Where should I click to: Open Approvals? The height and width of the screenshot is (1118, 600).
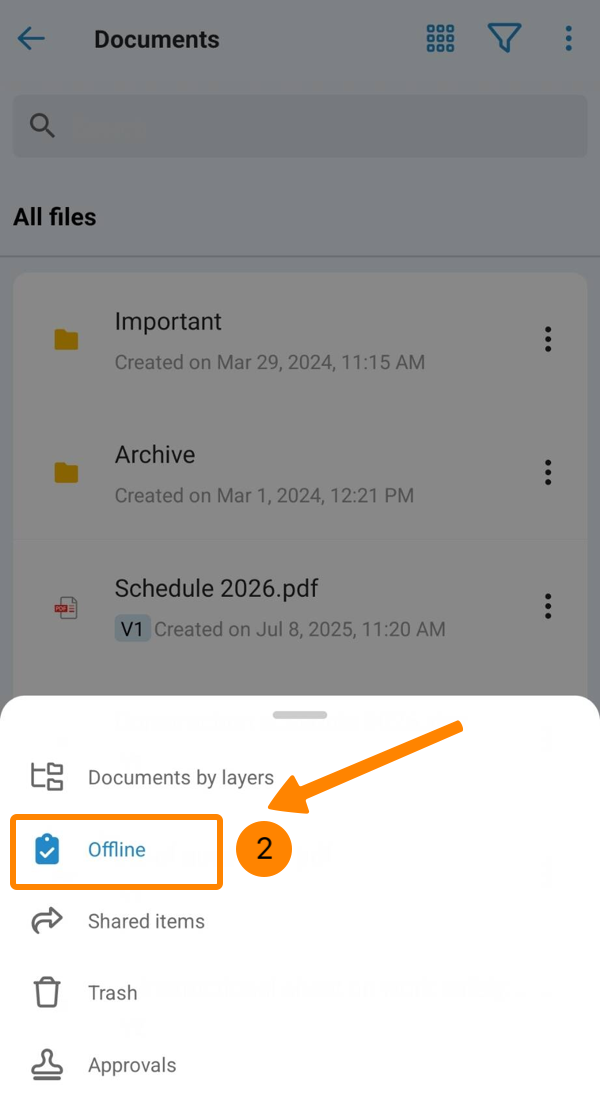(x=131, y=1065)
